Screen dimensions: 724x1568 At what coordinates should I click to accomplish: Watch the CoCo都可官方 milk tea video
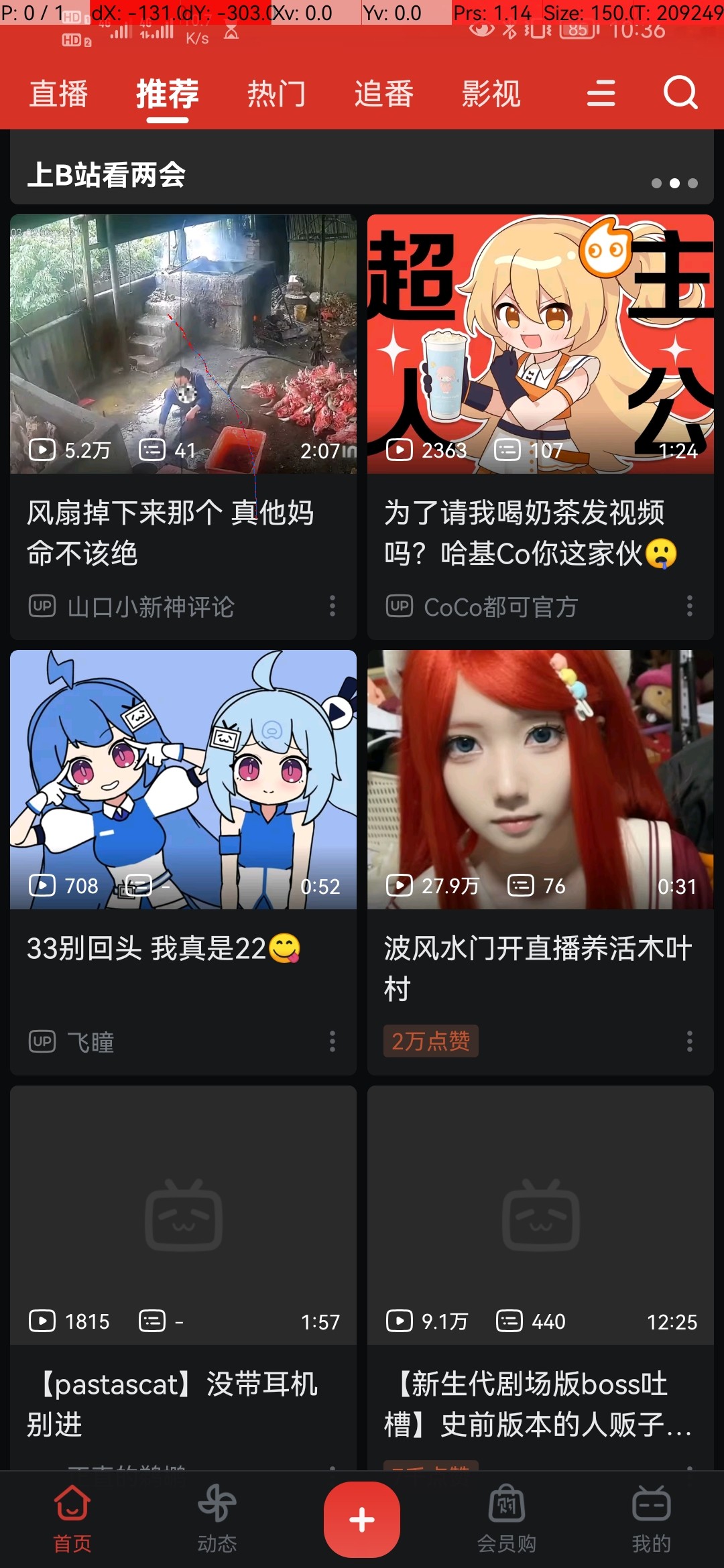click(x=540, y=344)
